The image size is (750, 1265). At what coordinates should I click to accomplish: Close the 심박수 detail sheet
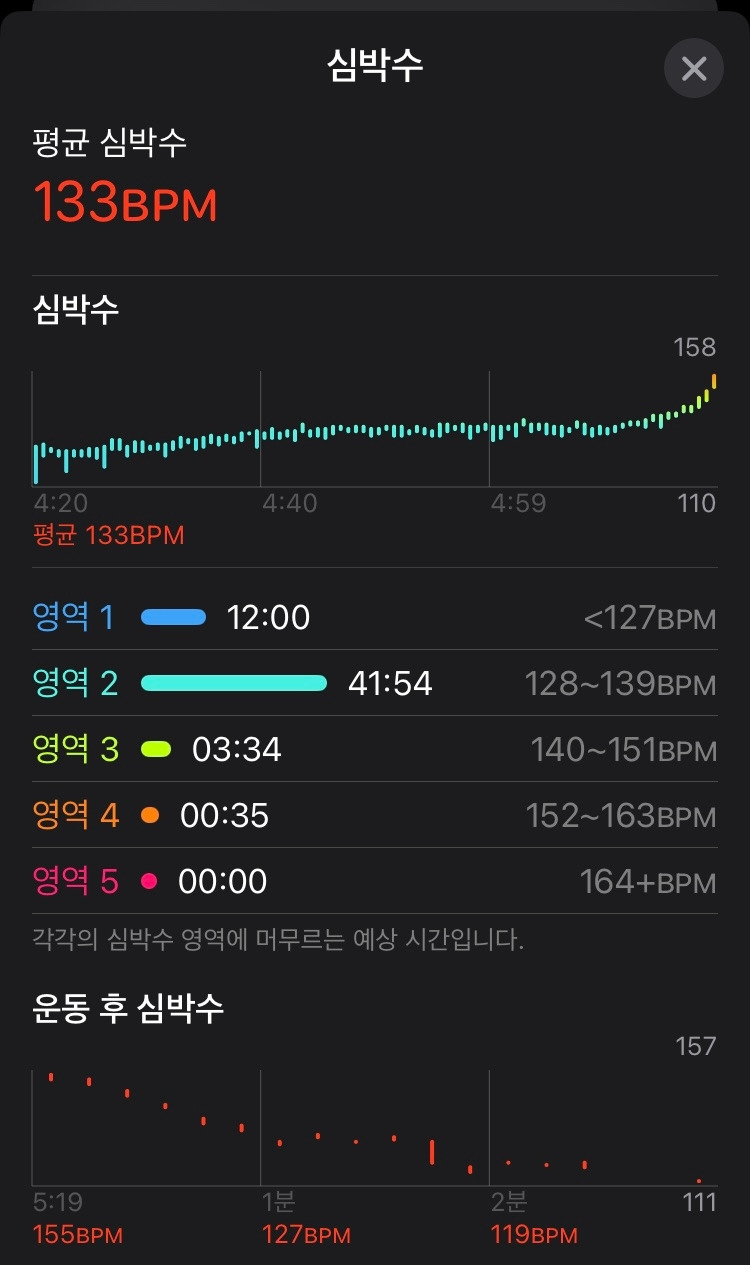tap(693, 69)
